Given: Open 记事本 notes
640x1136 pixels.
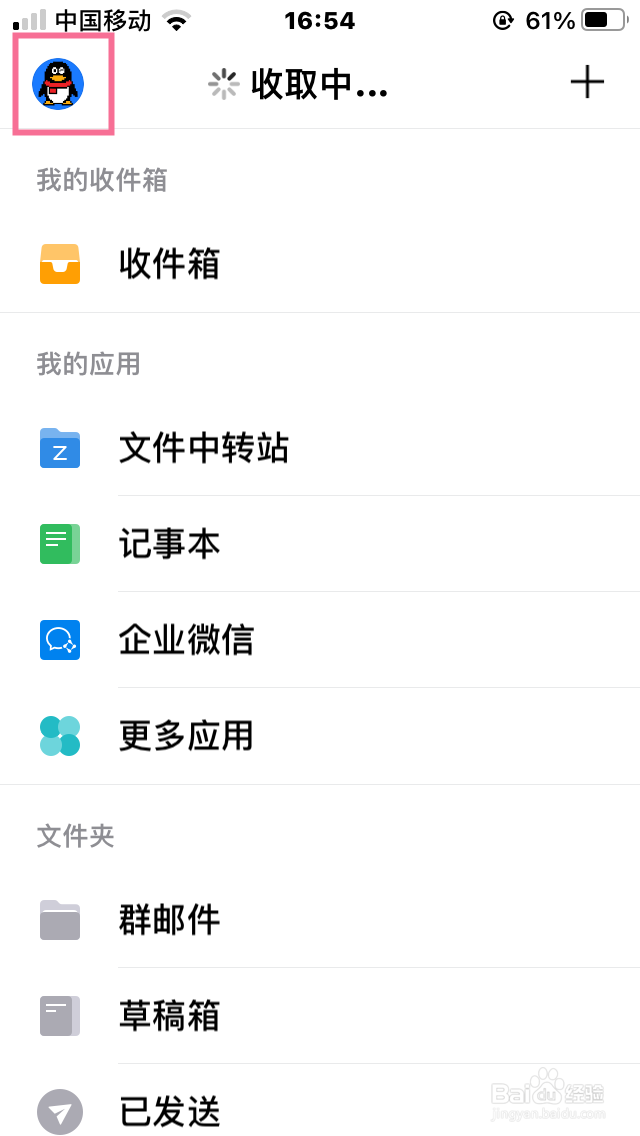Looking at the screenshot, I should (320, 543).
